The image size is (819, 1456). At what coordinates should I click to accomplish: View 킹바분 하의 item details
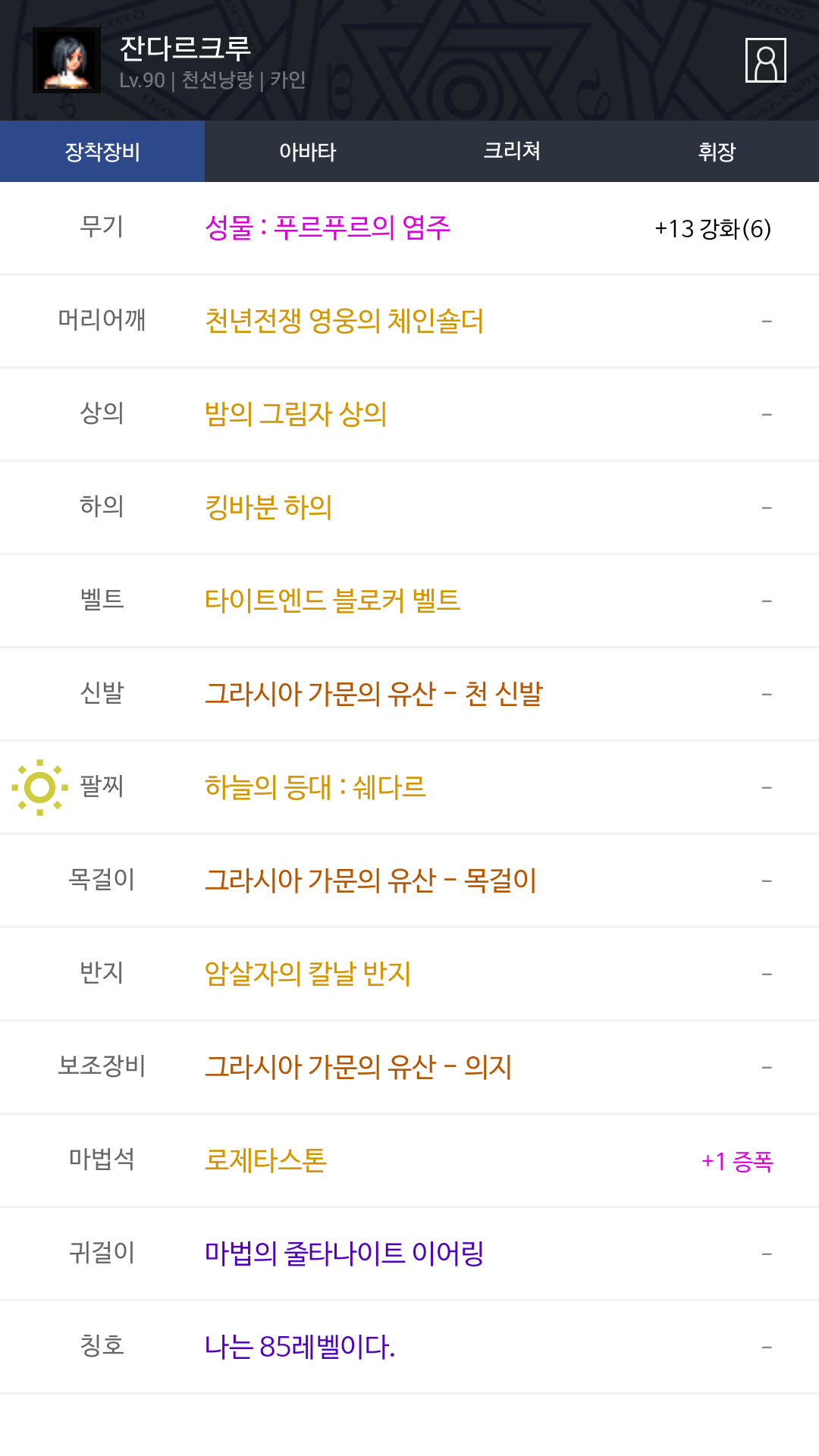[x=268, y=507]
